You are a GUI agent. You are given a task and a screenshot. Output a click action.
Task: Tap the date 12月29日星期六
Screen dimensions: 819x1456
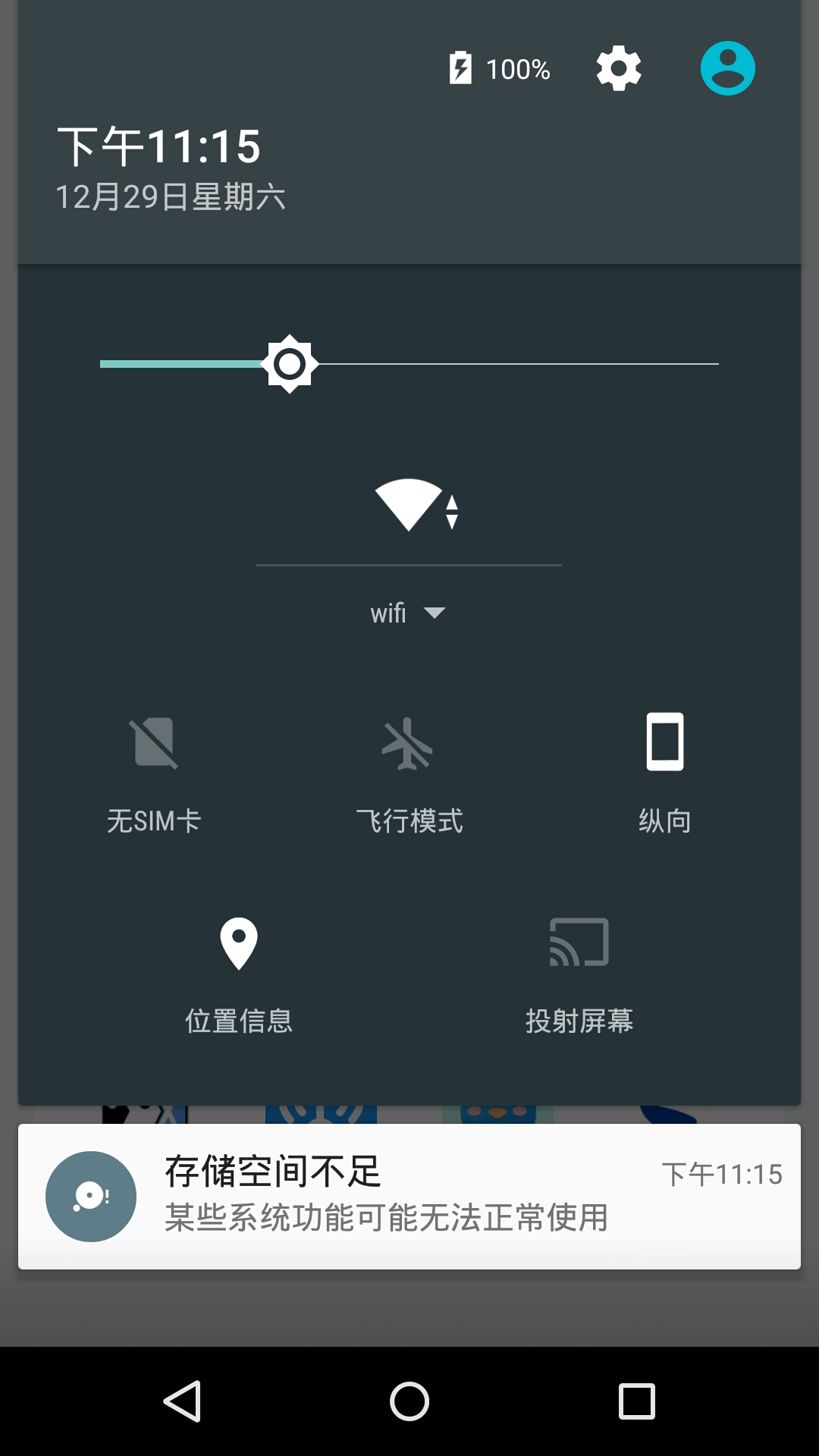(171, 197)
